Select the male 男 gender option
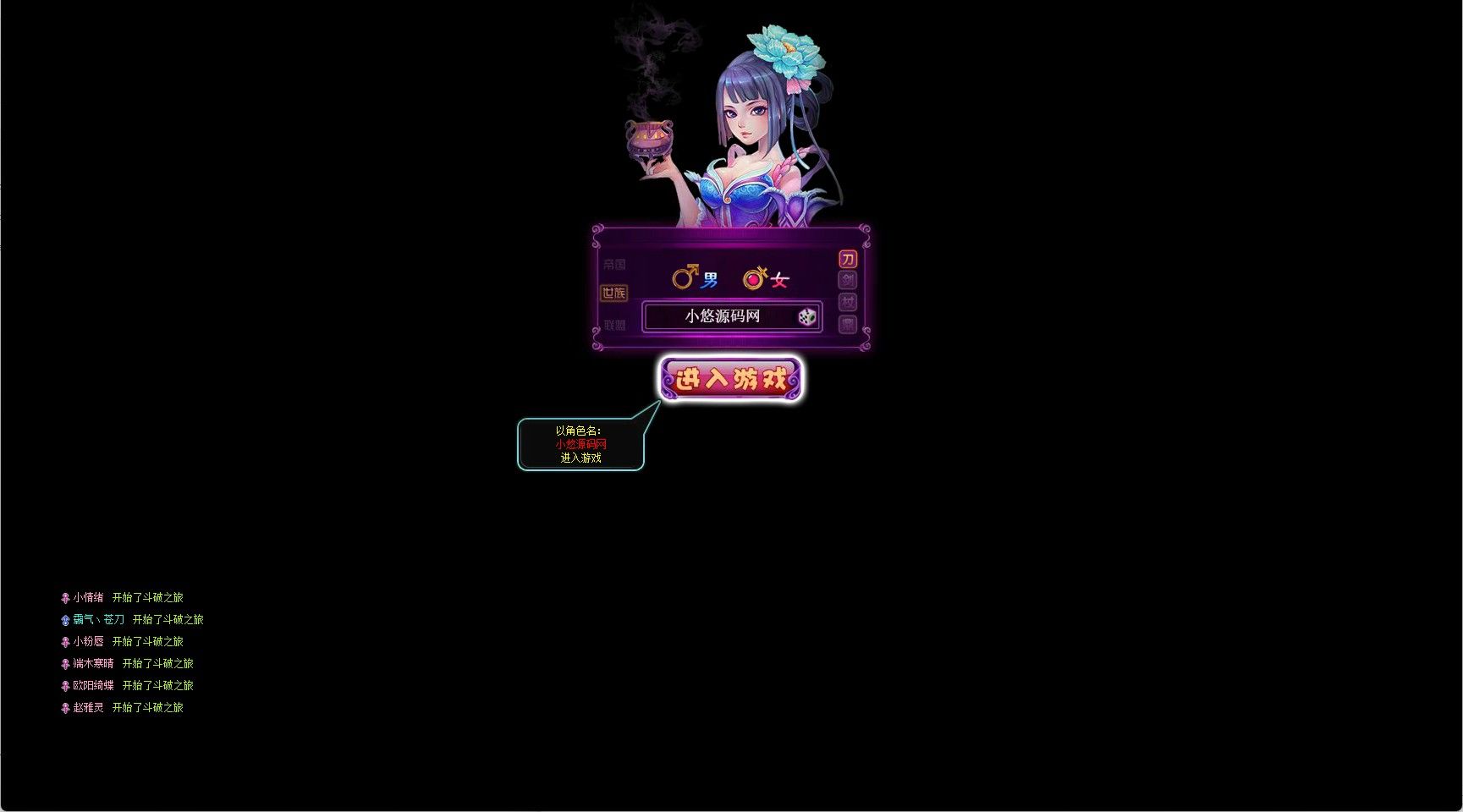Image resolution: width=1463 pixels, height=812 pixels. tap(695, 278)
